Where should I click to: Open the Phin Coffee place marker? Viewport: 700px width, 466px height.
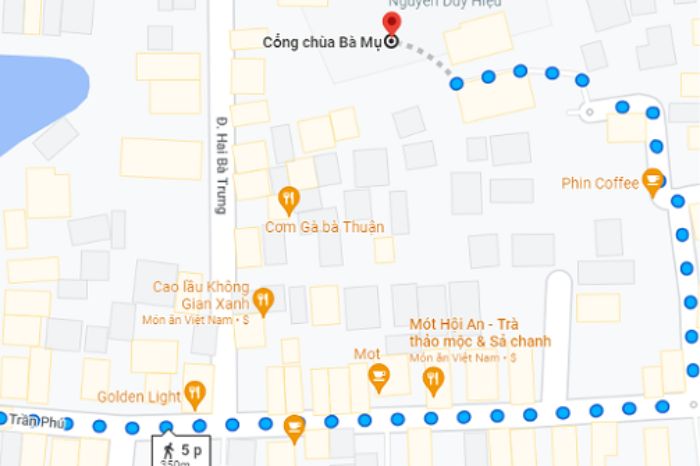(653, 182)
